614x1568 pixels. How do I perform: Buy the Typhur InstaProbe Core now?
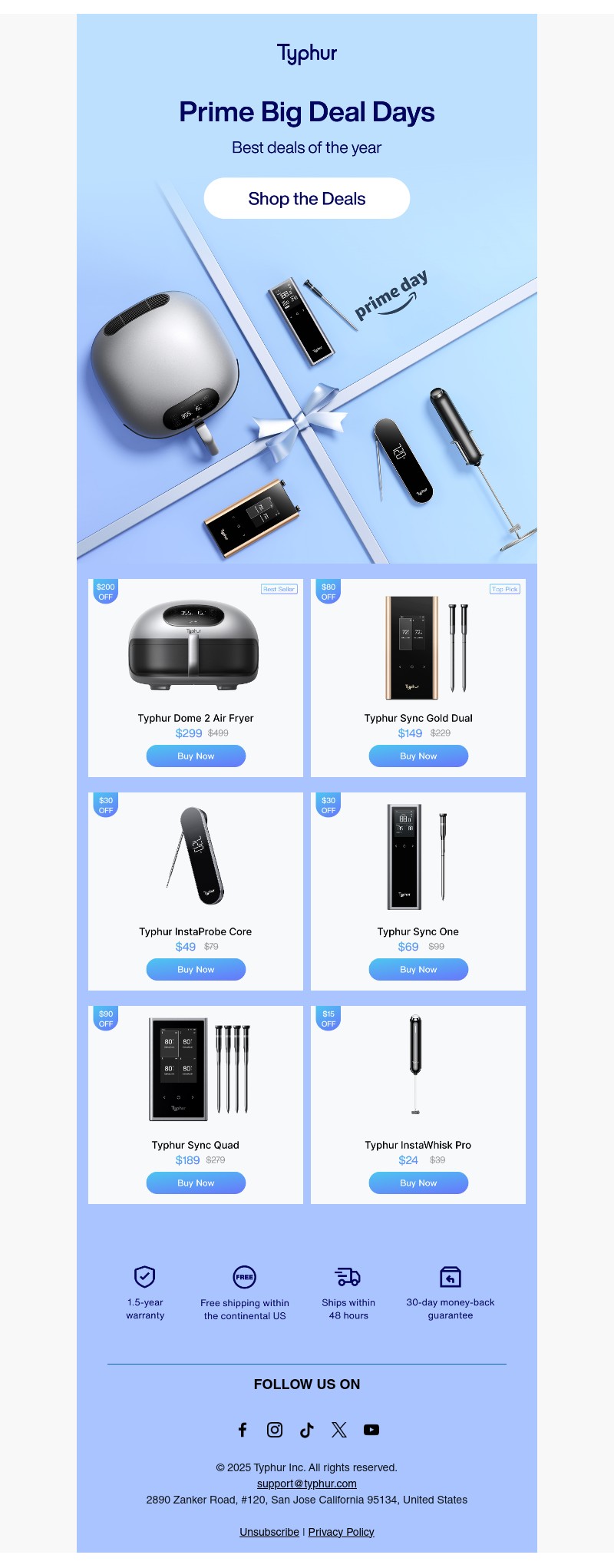tap(196, 970)
